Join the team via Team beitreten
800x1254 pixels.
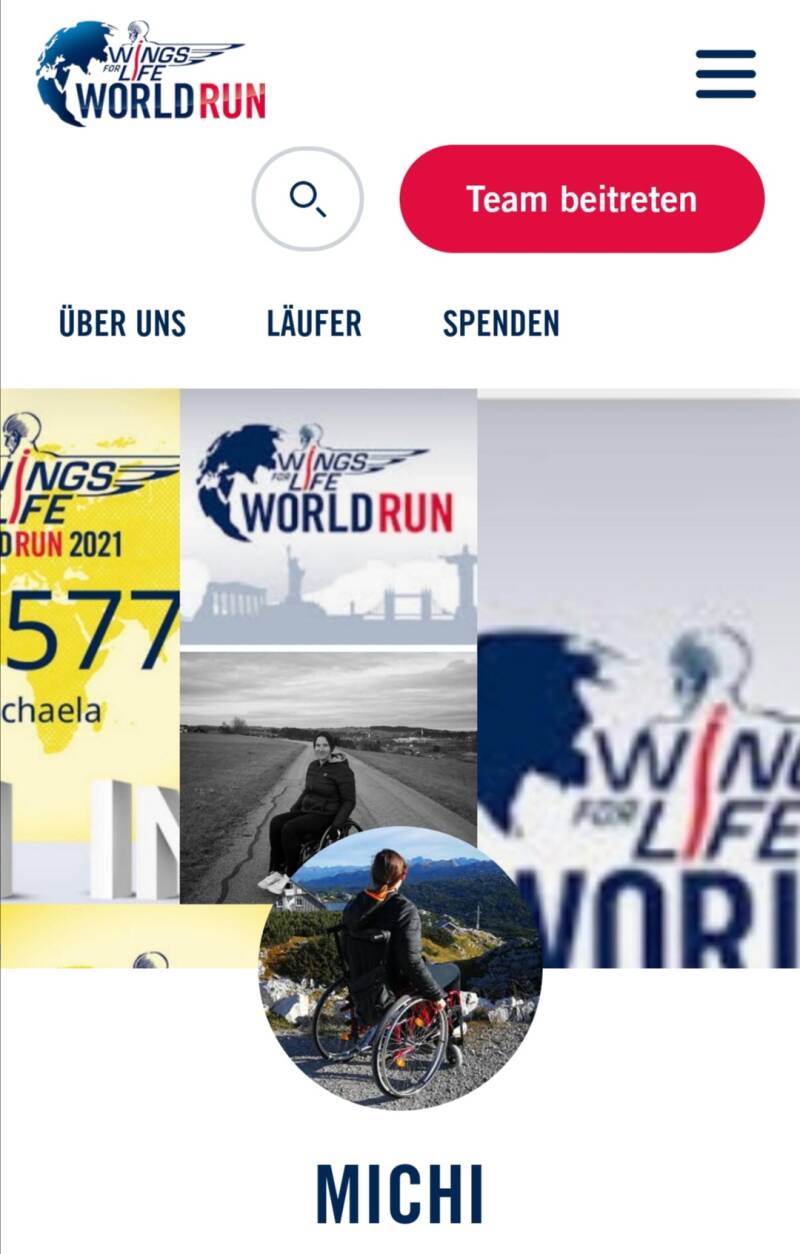point(581,199)
